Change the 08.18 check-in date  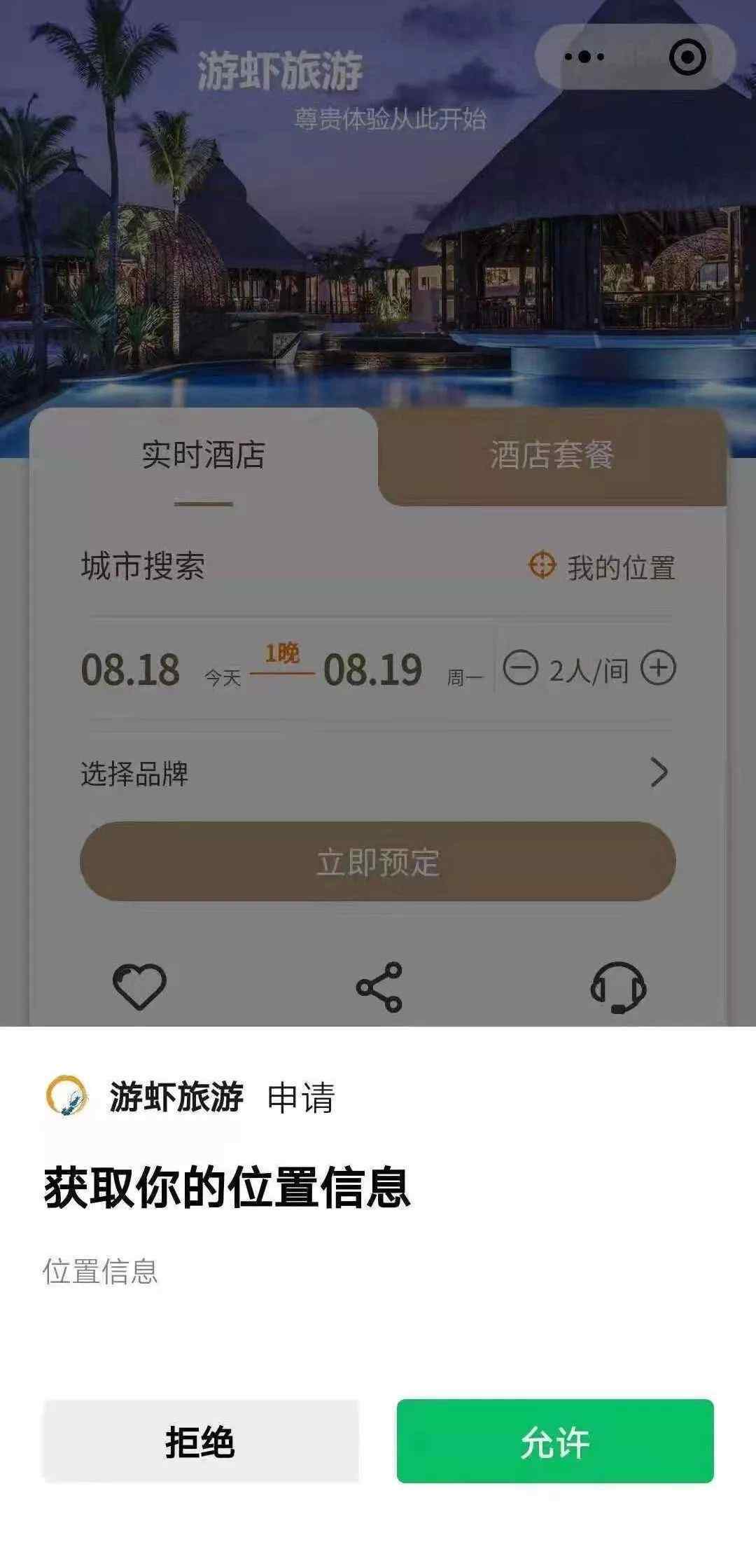click(131, 669)
